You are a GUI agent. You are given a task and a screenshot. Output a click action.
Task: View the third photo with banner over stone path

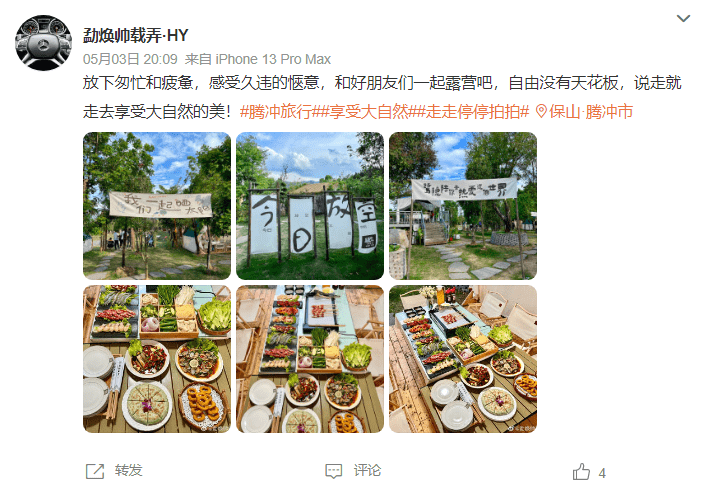[x=463, y=205]
